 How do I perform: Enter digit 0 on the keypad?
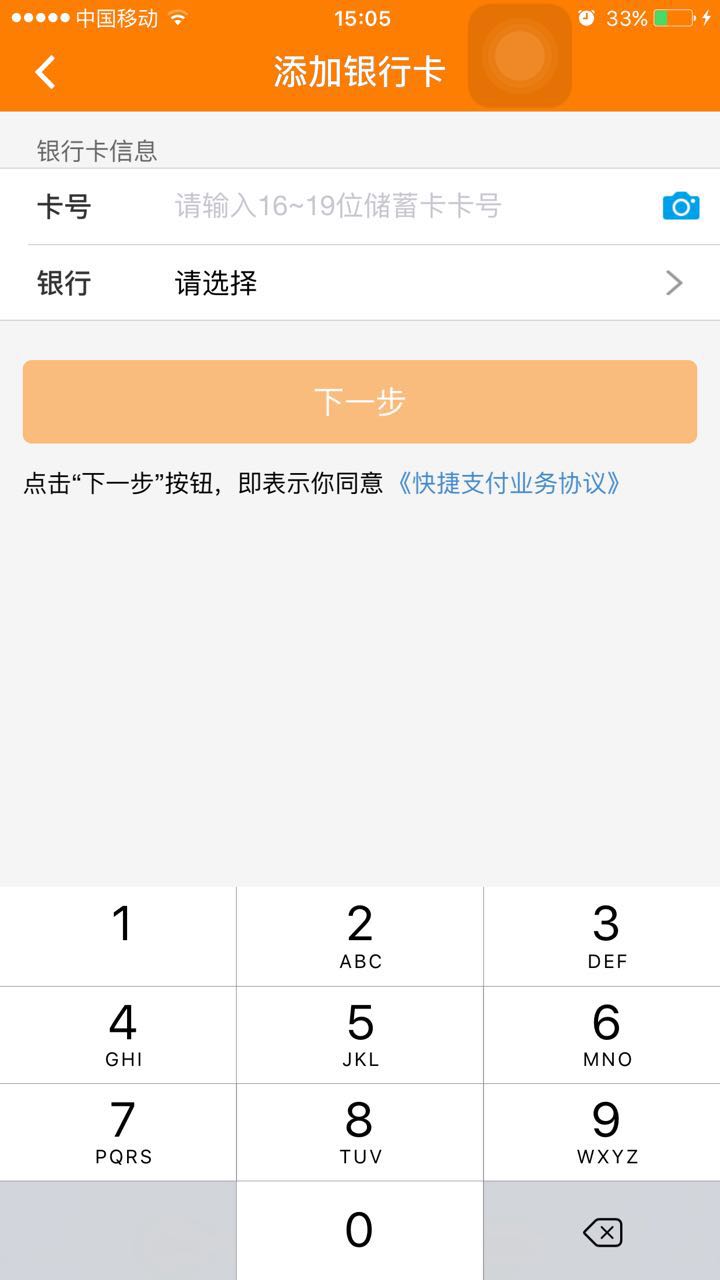(360, 1230)
